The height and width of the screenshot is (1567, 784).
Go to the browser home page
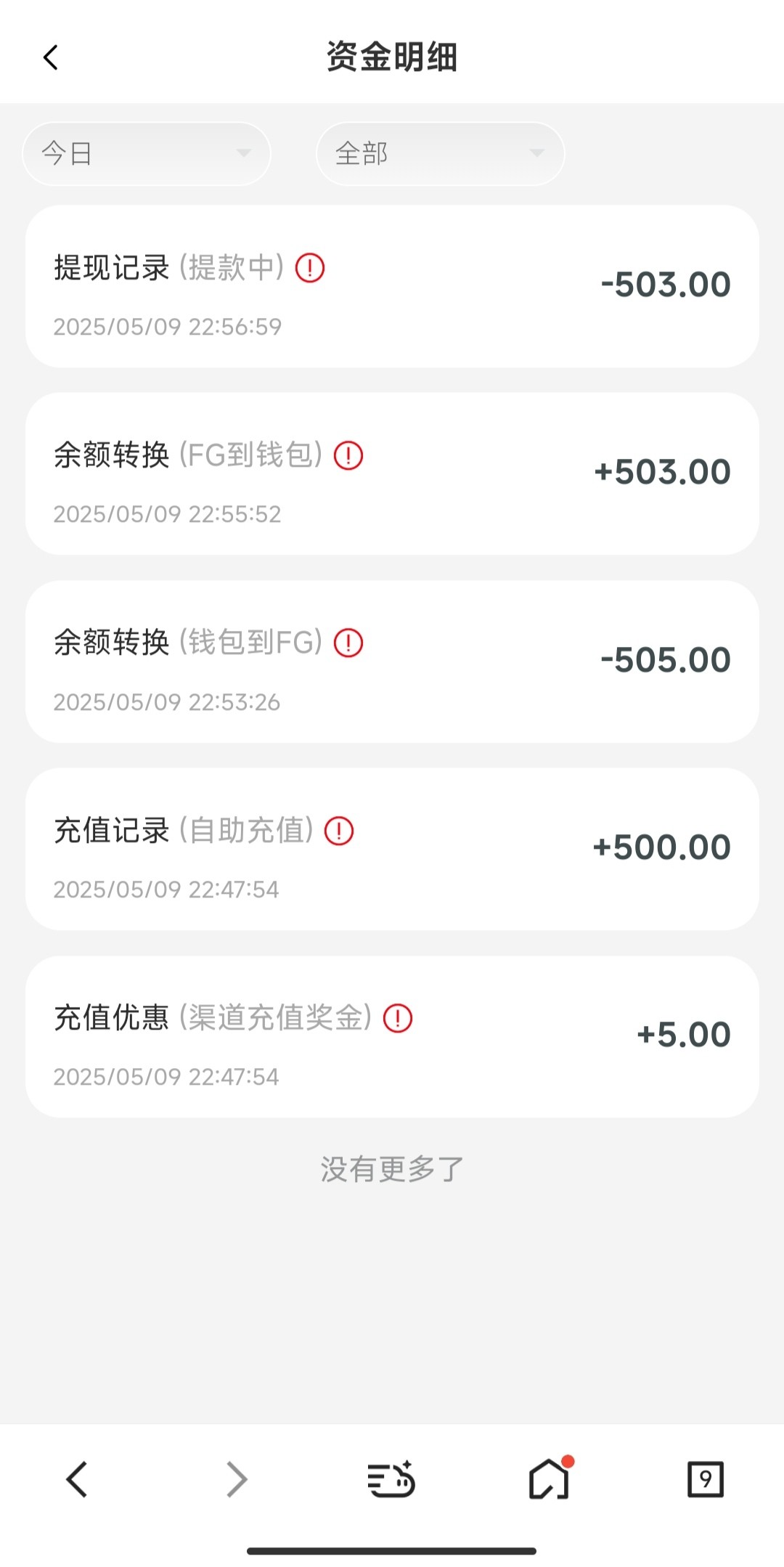point(549,1479)
